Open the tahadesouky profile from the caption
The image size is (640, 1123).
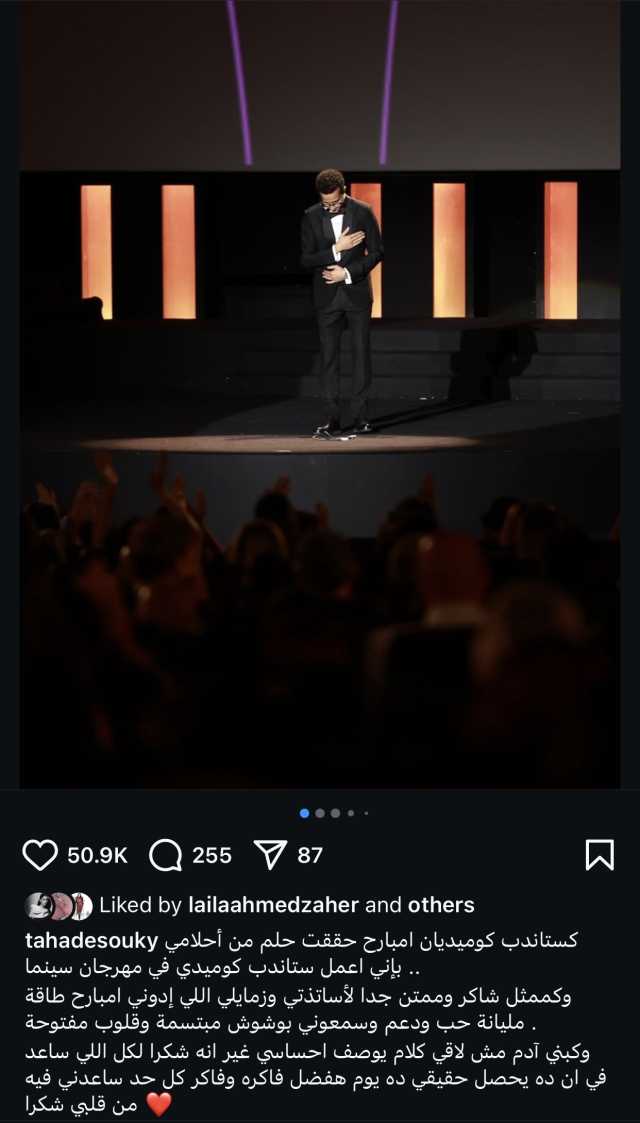point(90,941)
